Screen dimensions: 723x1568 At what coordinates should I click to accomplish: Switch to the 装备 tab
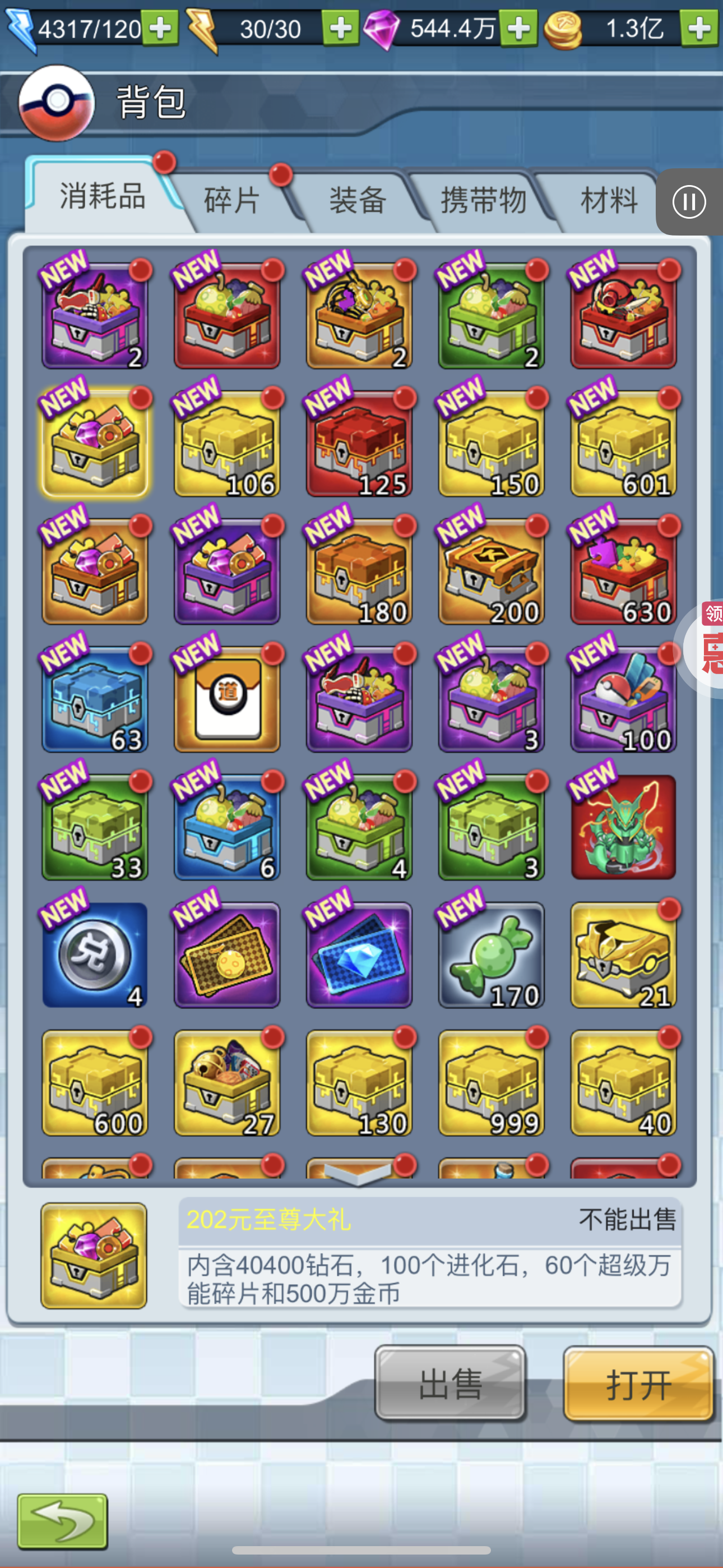[x=358, y=200]
